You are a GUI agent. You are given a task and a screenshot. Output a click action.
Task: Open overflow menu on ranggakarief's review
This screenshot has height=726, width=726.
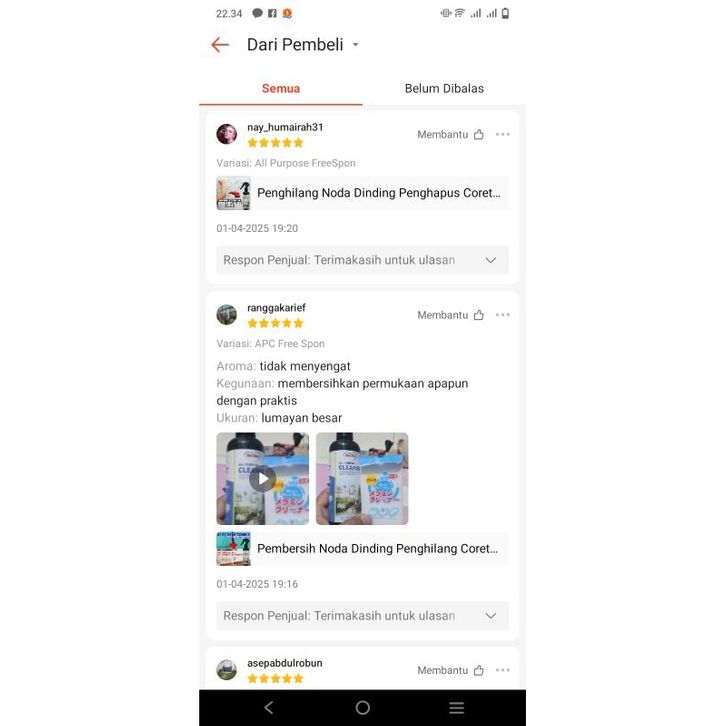(x=502, y=315)
